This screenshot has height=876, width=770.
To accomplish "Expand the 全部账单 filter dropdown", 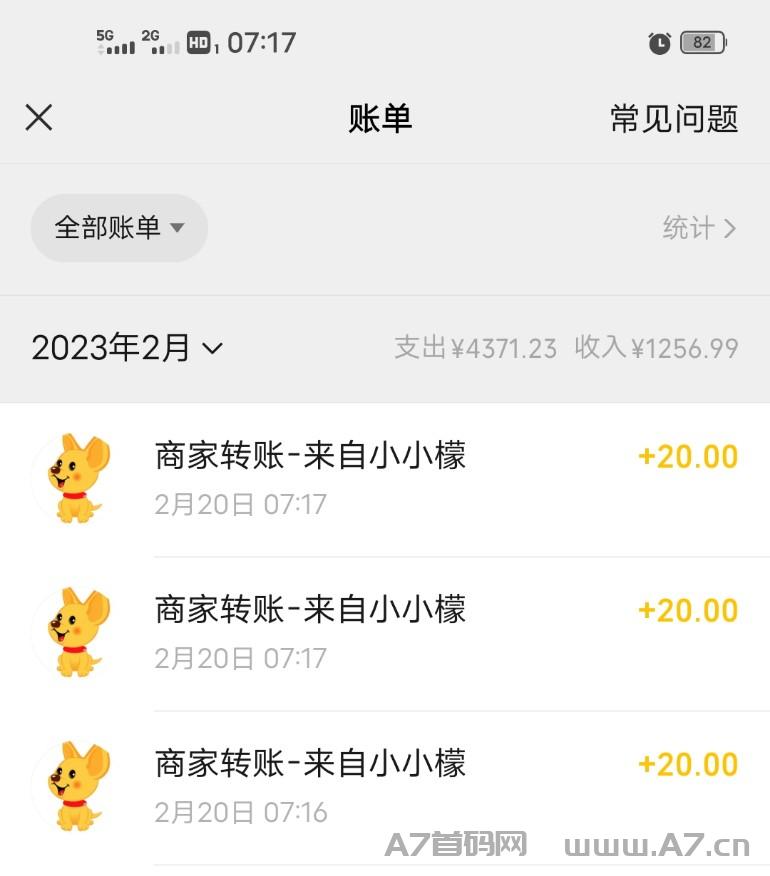I will pos(119,228).
